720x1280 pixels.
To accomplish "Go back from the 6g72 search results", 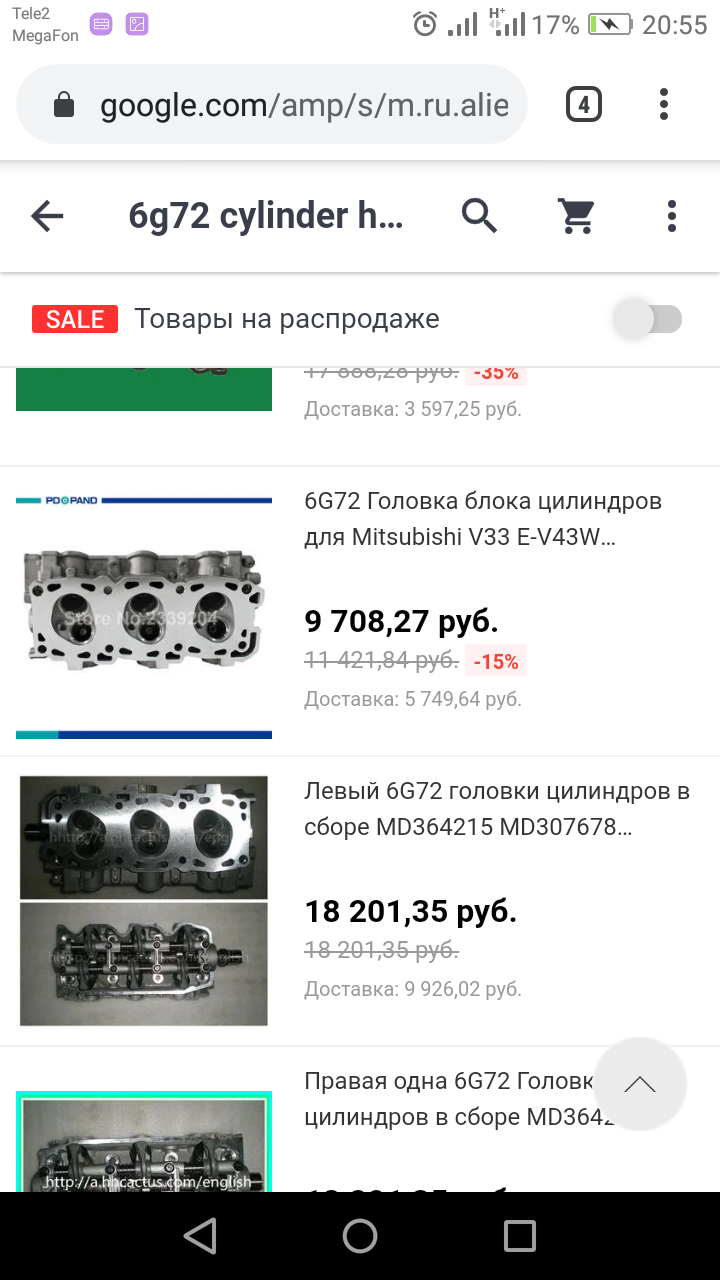I will pyautogui.click(x=47, y=216).
